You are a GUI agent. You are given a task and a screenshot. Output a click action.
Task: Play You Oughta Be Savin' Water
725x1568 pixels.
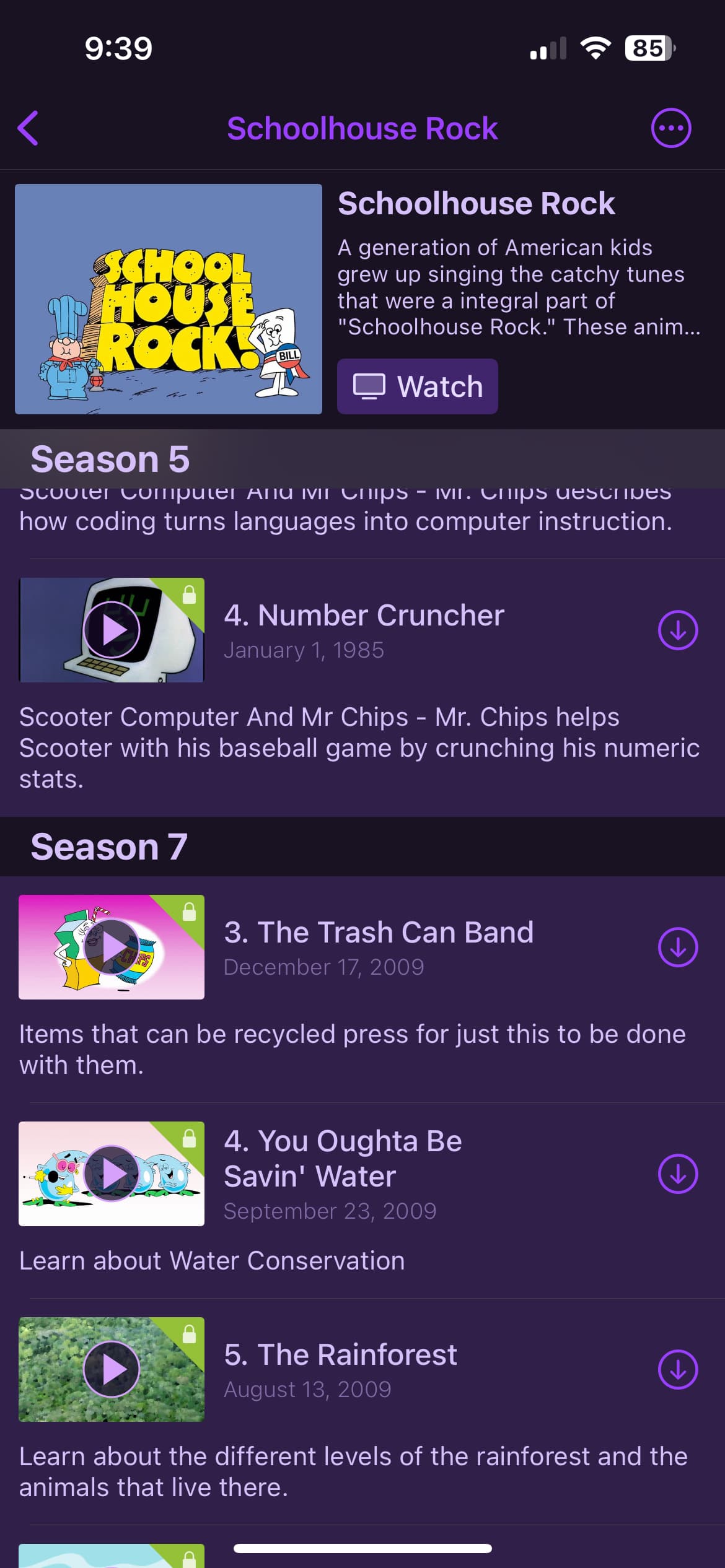click(112, 1174)
